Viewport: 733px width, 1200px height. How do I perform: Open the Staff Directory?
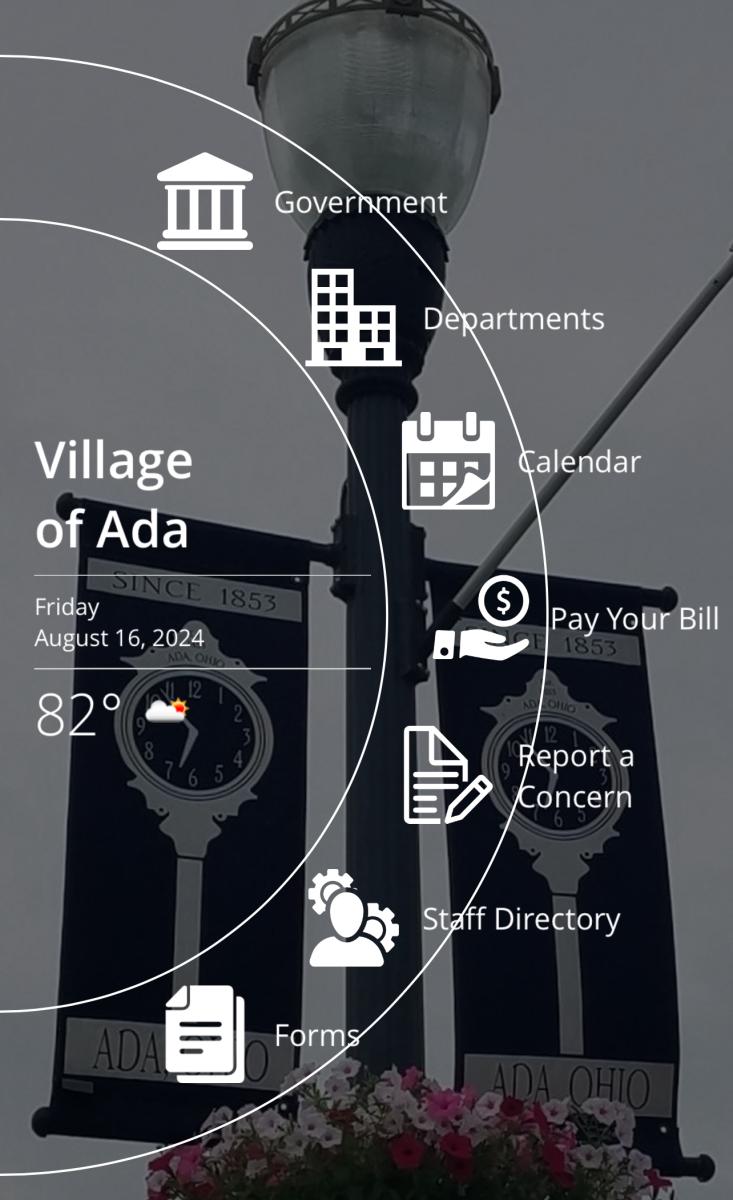[464, 918]
